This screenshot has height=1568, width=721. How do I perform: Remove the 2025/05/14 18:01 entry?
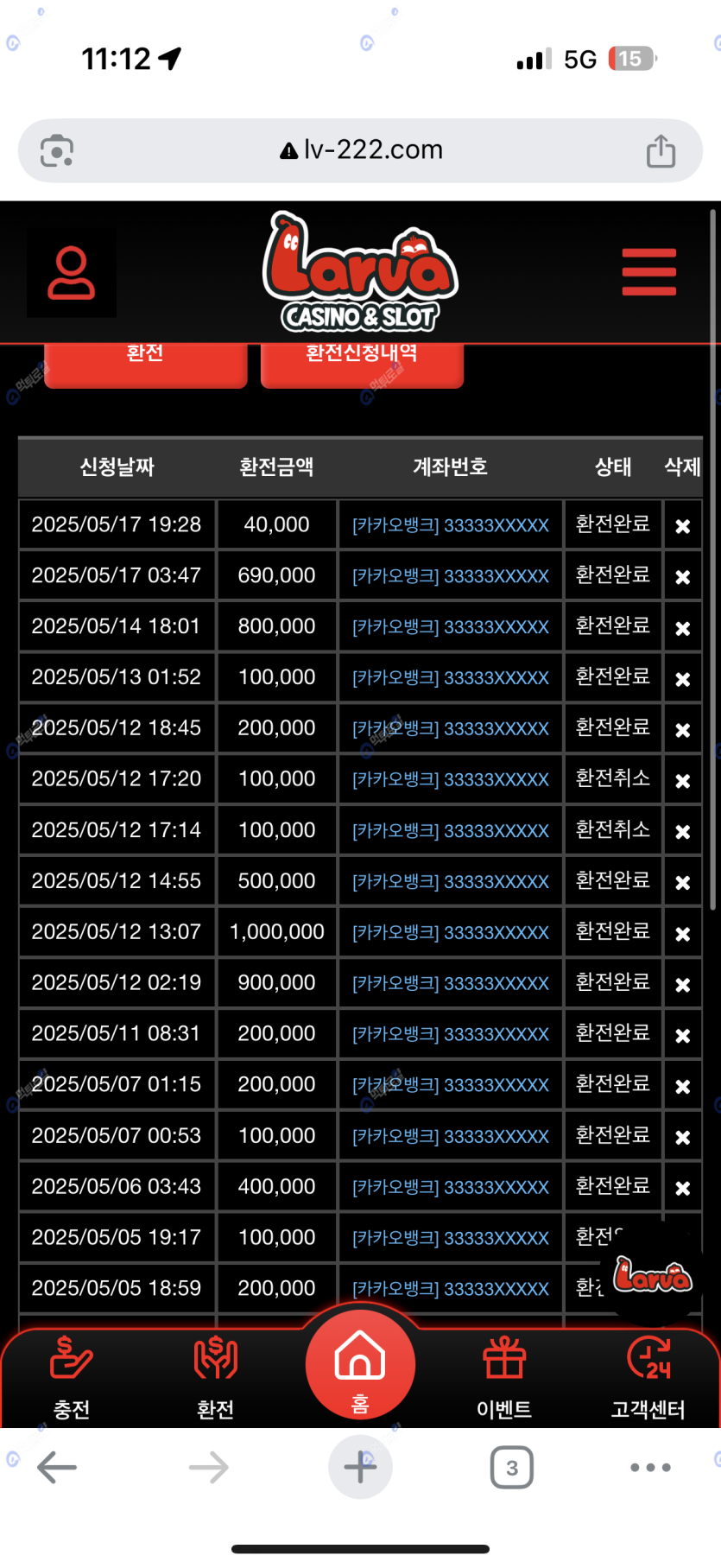coord(682,628)
